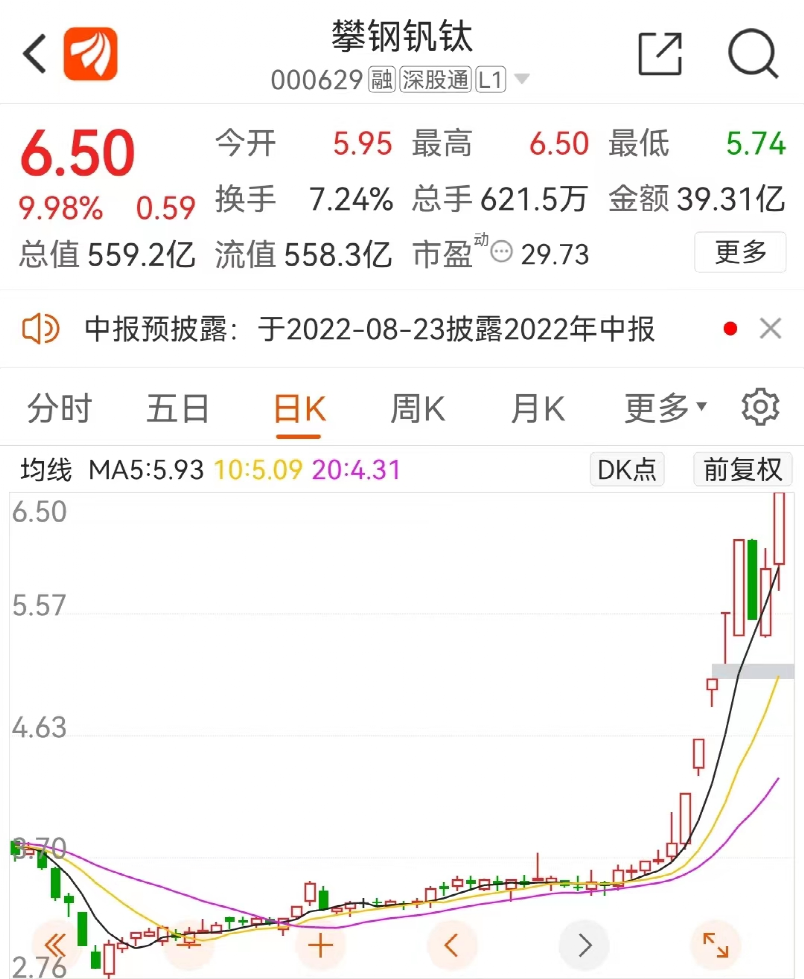
Task: Share this stock page
Action: point(660,53)
